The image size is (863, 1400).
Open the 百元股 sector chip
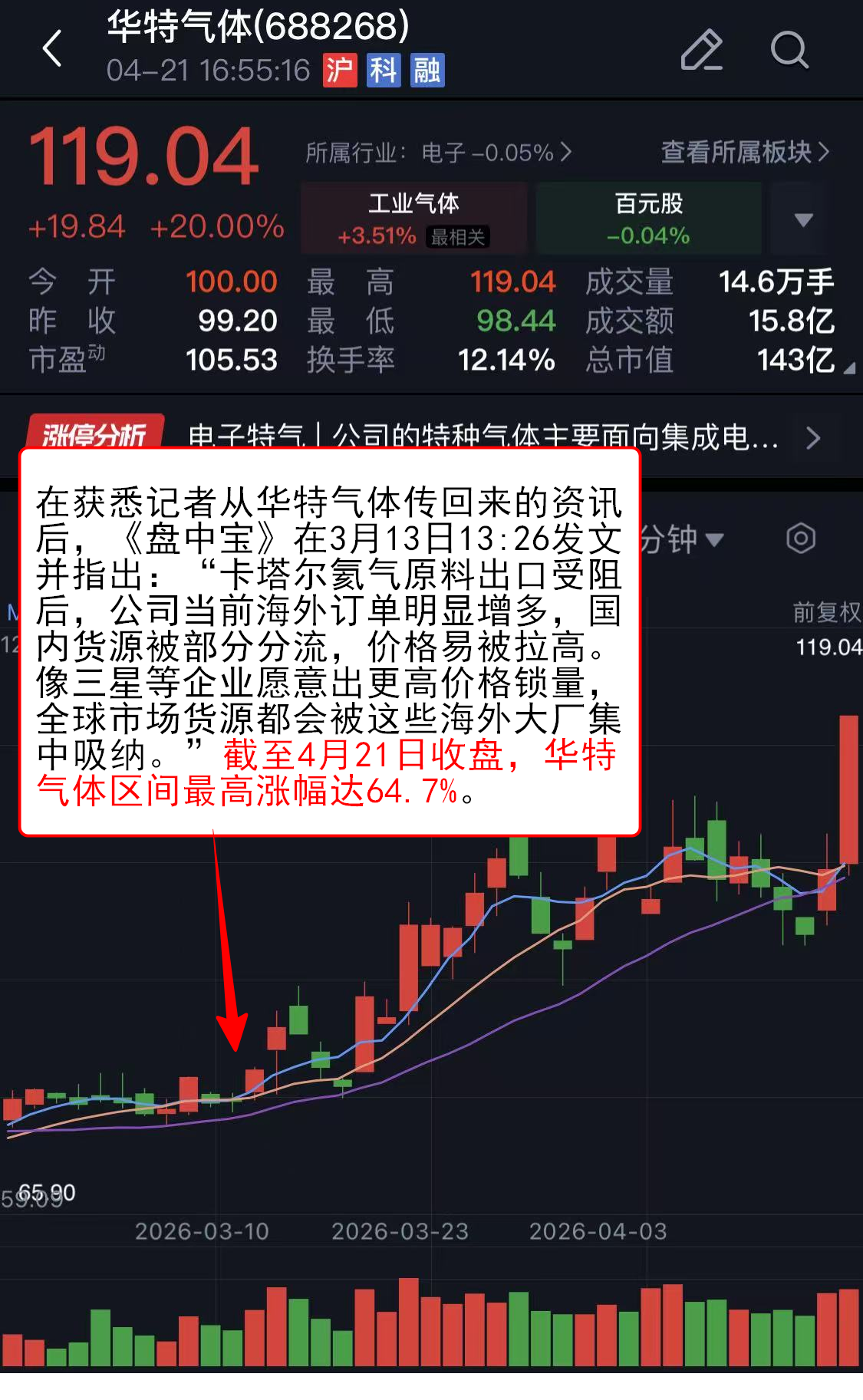[648, 219]
